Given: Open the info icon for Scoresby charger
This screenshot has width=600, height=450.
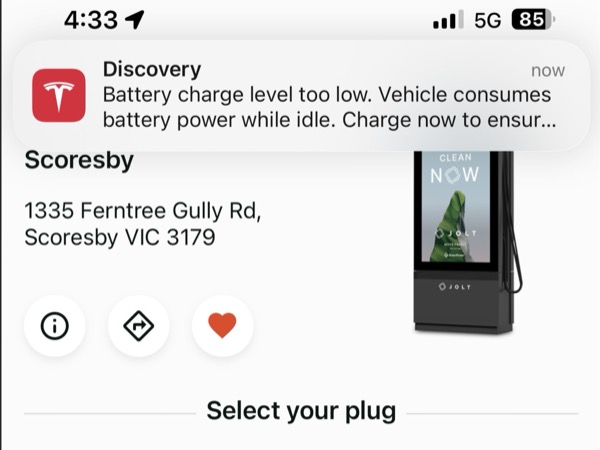Looking at the screenshot, I should click(x=55, y=326).
